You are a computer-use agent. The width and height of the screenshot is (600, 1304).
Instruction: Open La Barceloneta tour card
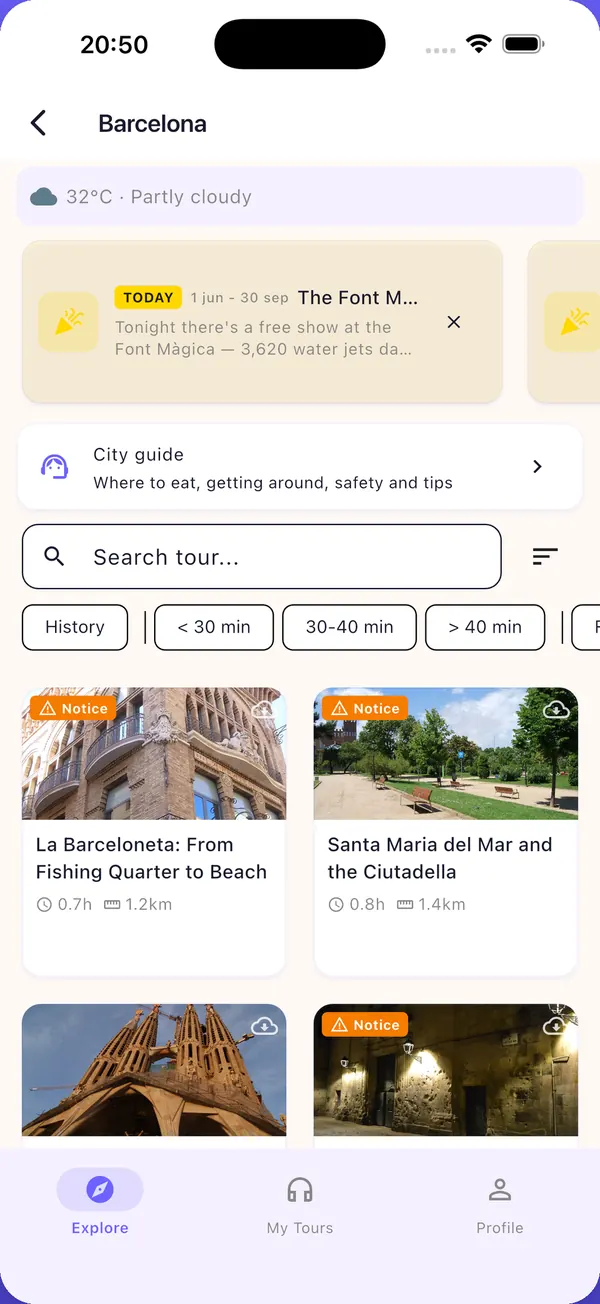(154, 832)
